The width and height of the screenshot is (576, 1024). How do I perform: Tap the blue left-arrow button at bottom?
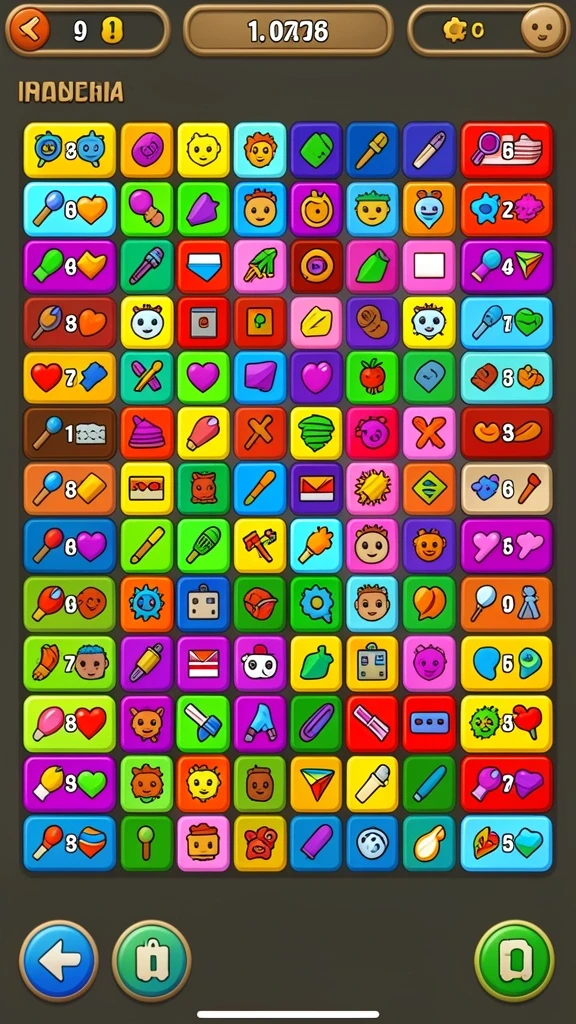tap(59, 961)
